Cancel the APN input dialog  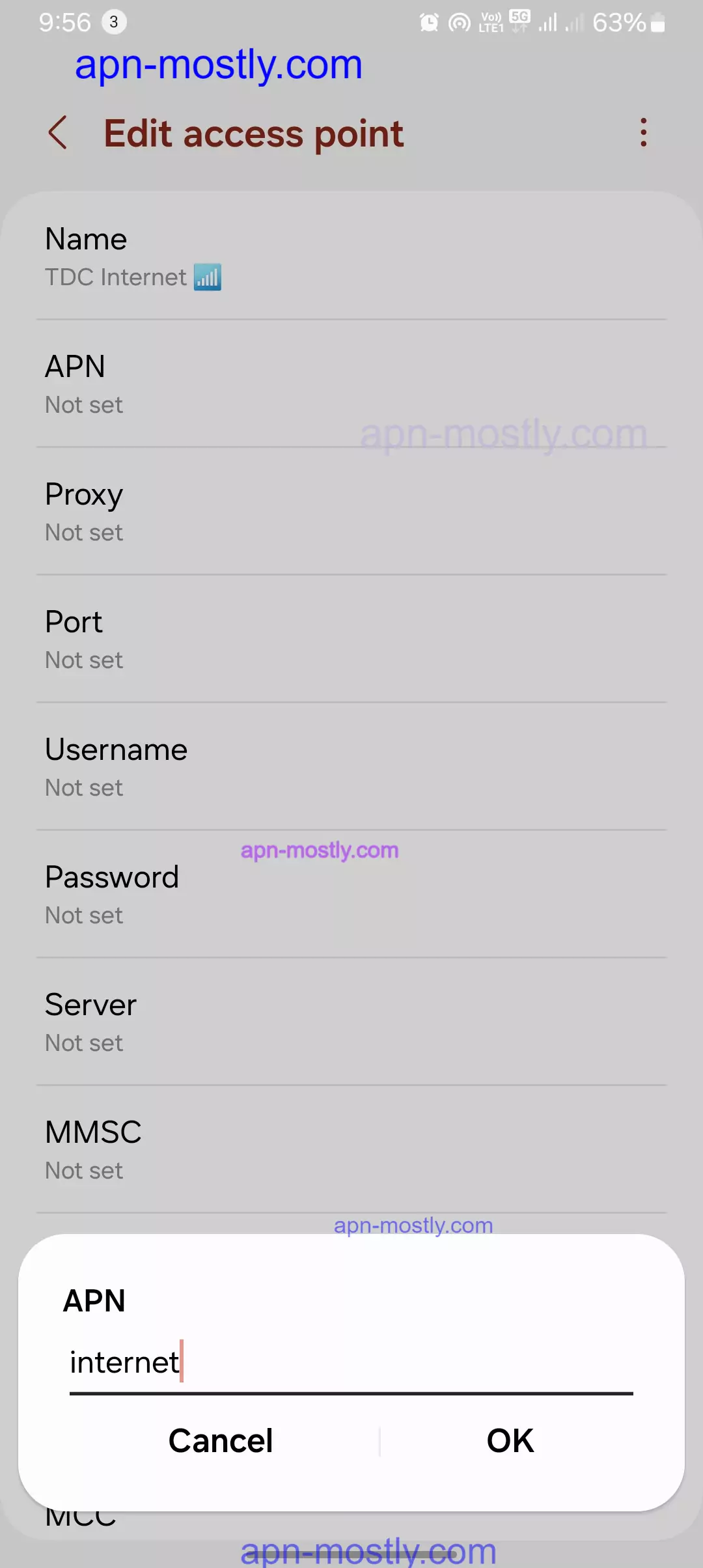coord(220,1440)
